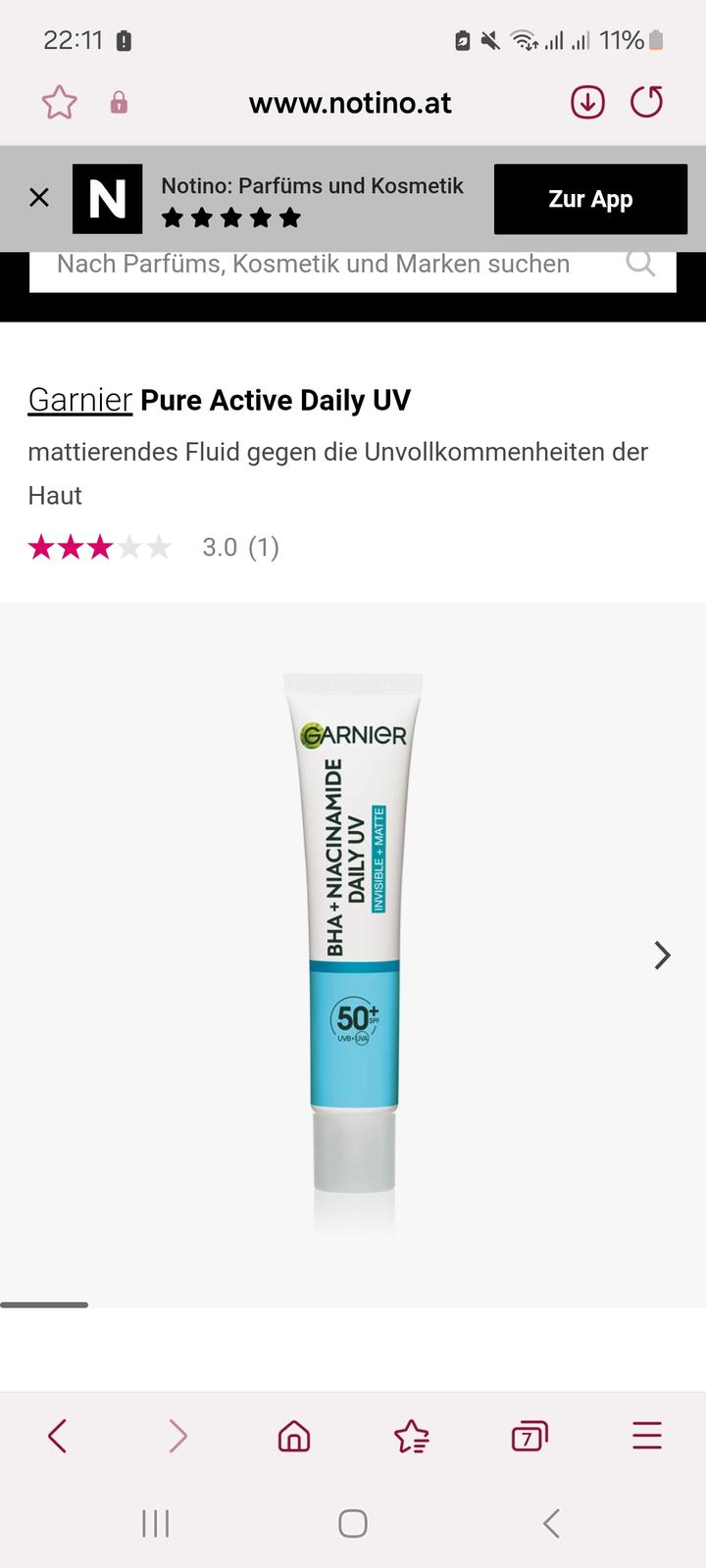View the 7 open browser tabs
Screen dimensions: 706x1568
click(x=529, y=1437)
